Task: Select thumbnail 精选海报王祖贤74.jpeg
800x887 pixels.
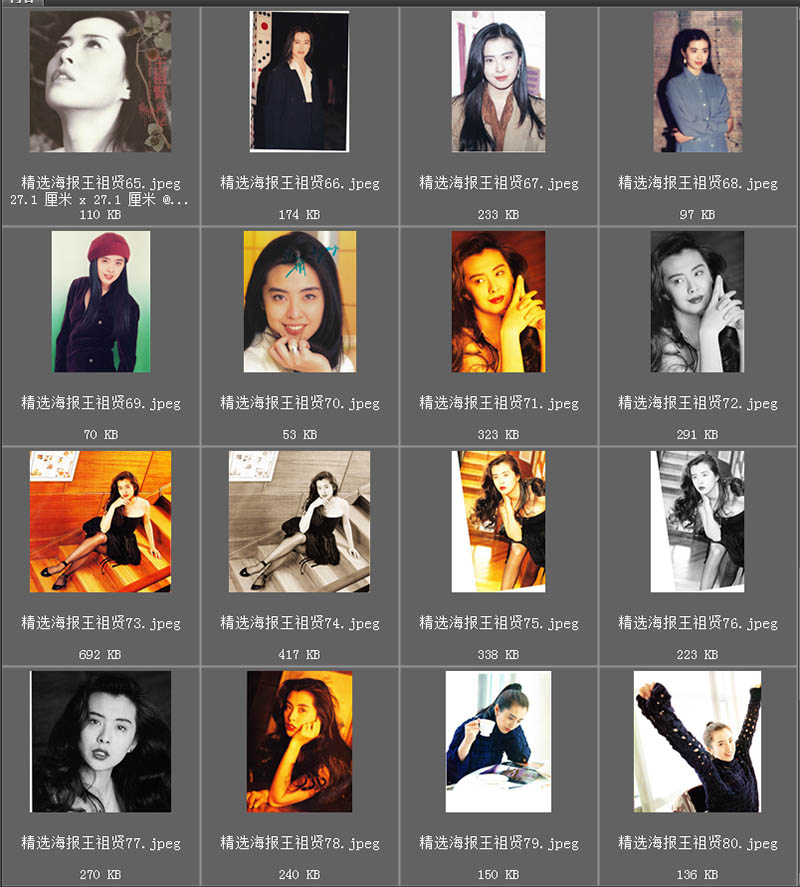Action: pos(299,521)
